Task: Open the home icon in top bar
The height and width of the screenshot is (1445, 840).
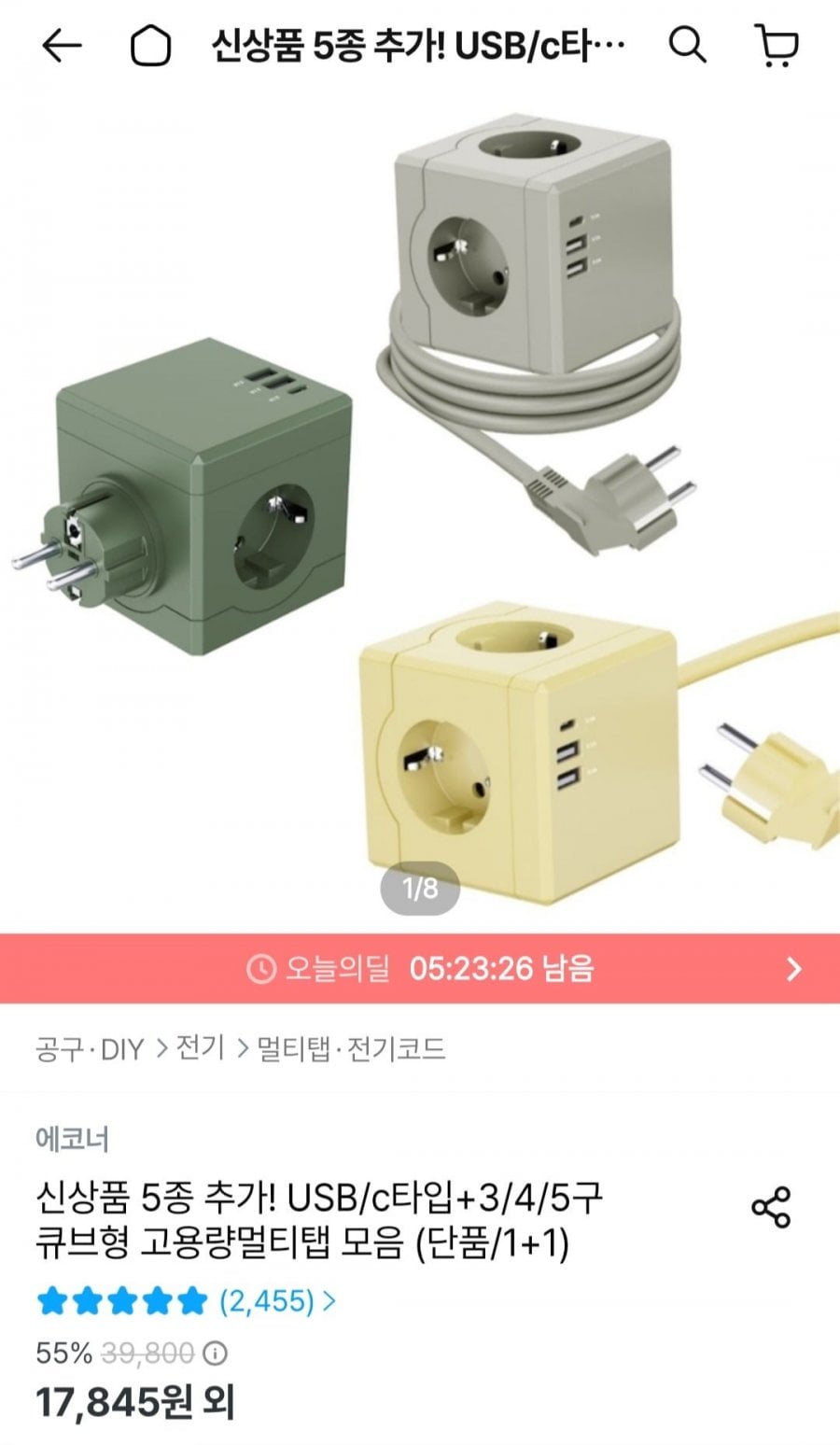Action: (x=150, y=46)
